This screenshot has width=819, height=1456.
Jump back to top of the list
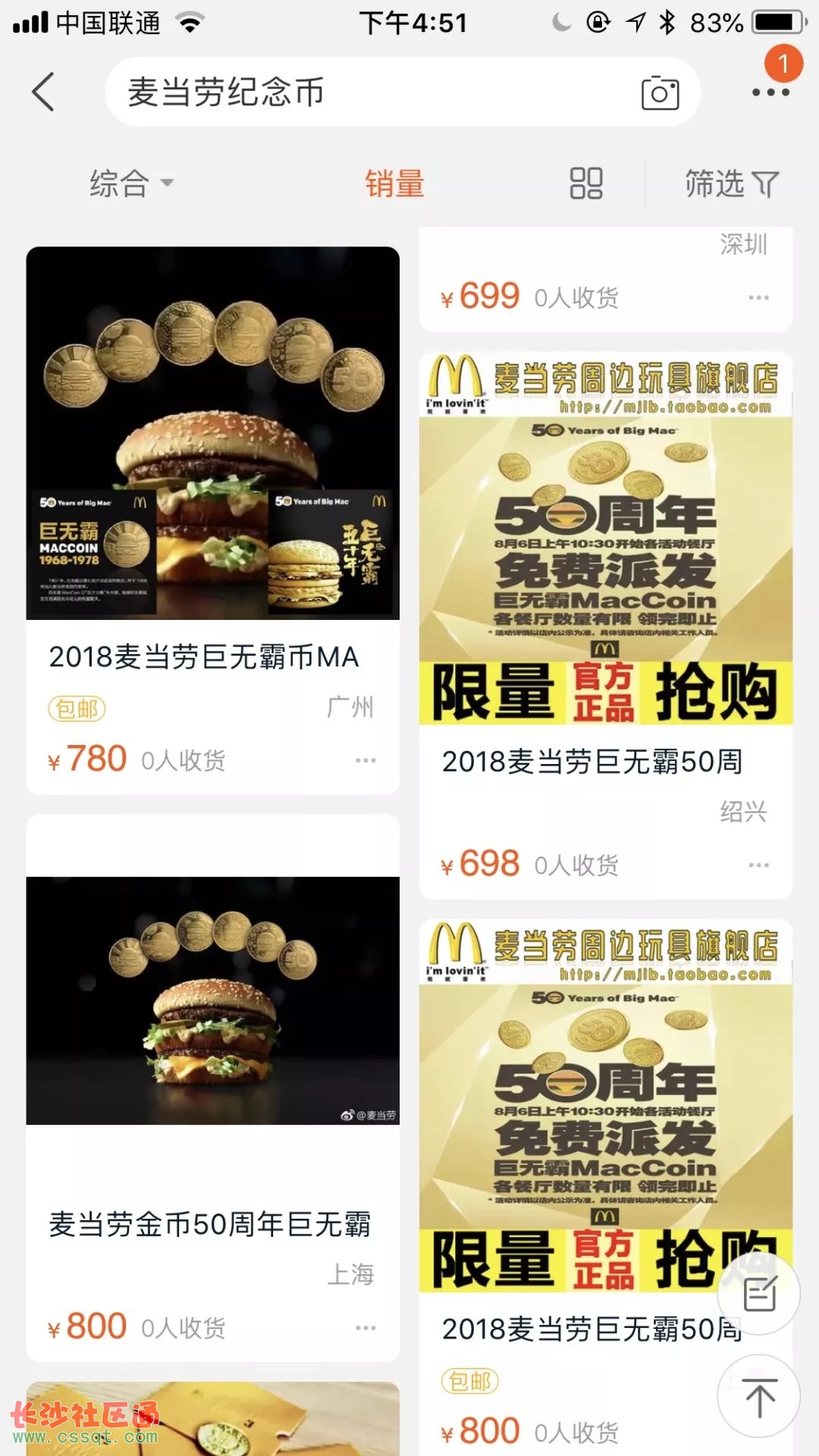(759, 1396)
